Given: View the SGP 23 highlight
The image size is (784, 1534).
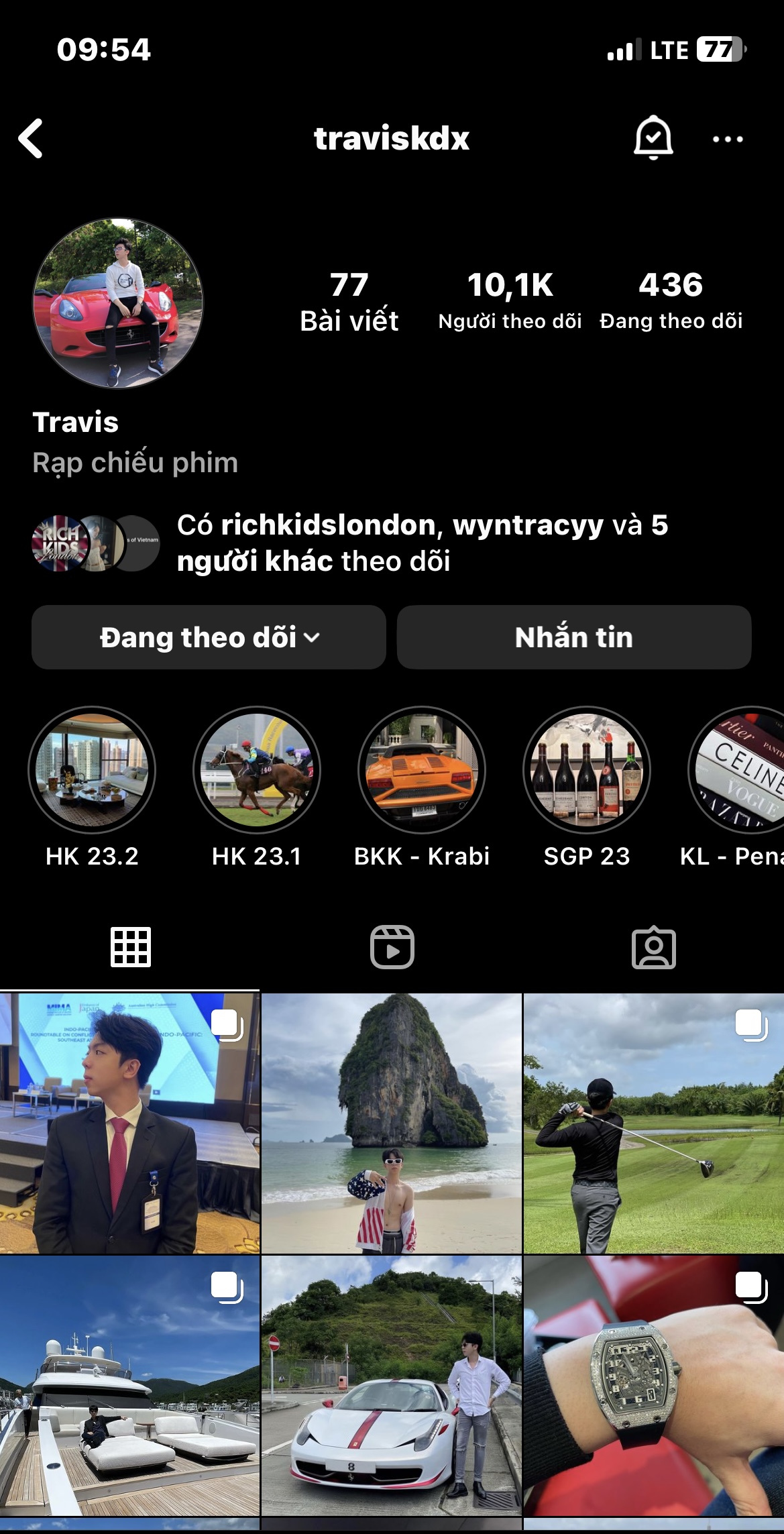Looking at the screenshot, I should tap(587, 770).
